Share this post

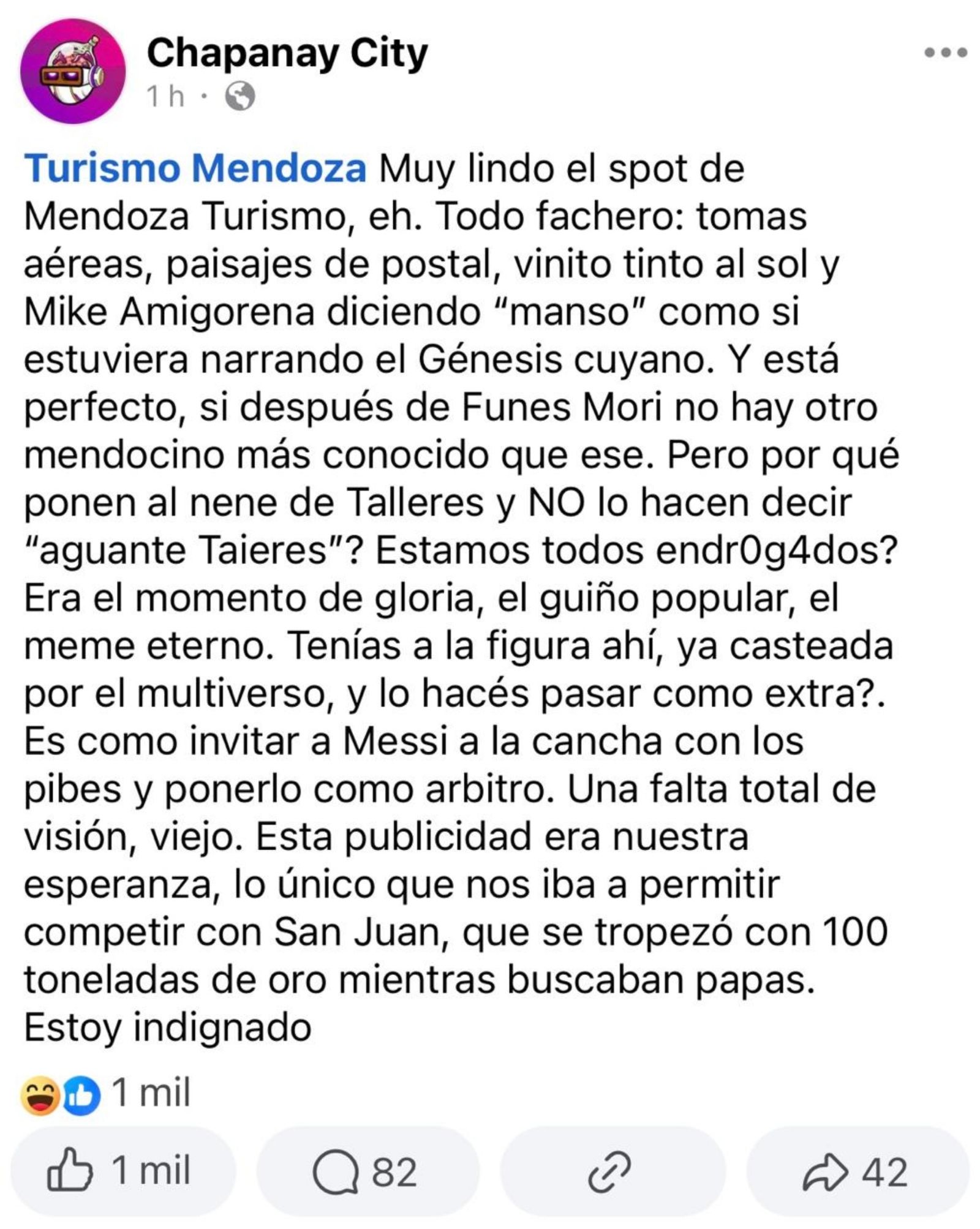pos(856,1171)
